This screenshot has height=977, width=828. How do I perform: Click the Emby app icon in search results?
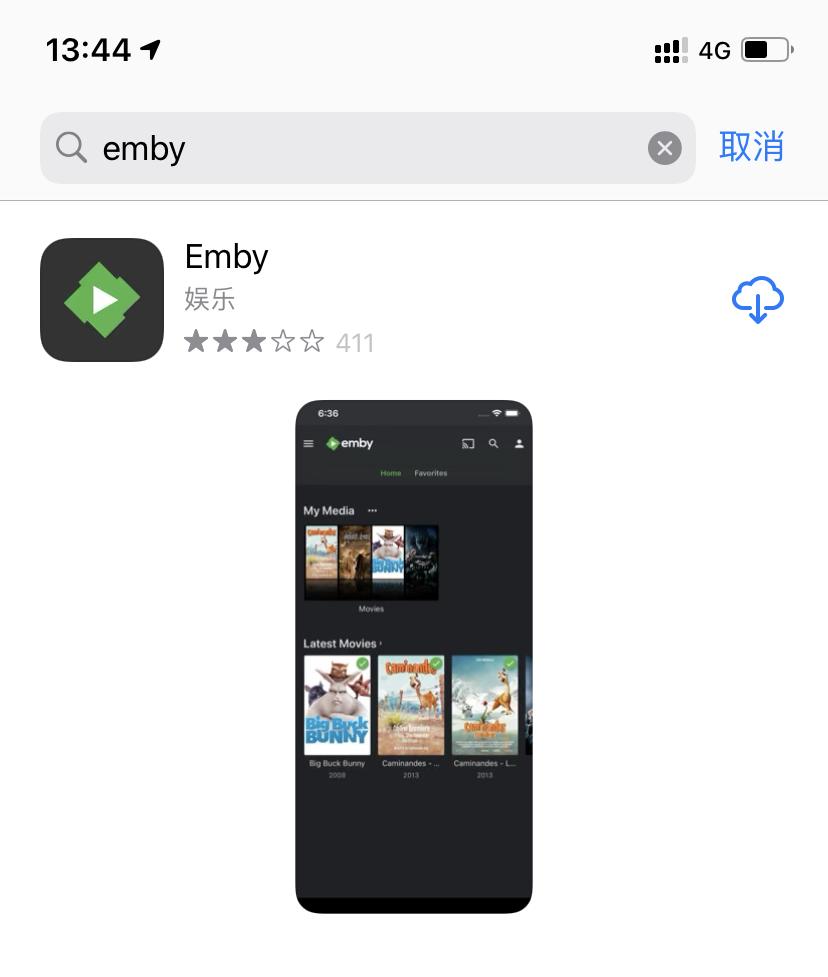coord(101,299)
